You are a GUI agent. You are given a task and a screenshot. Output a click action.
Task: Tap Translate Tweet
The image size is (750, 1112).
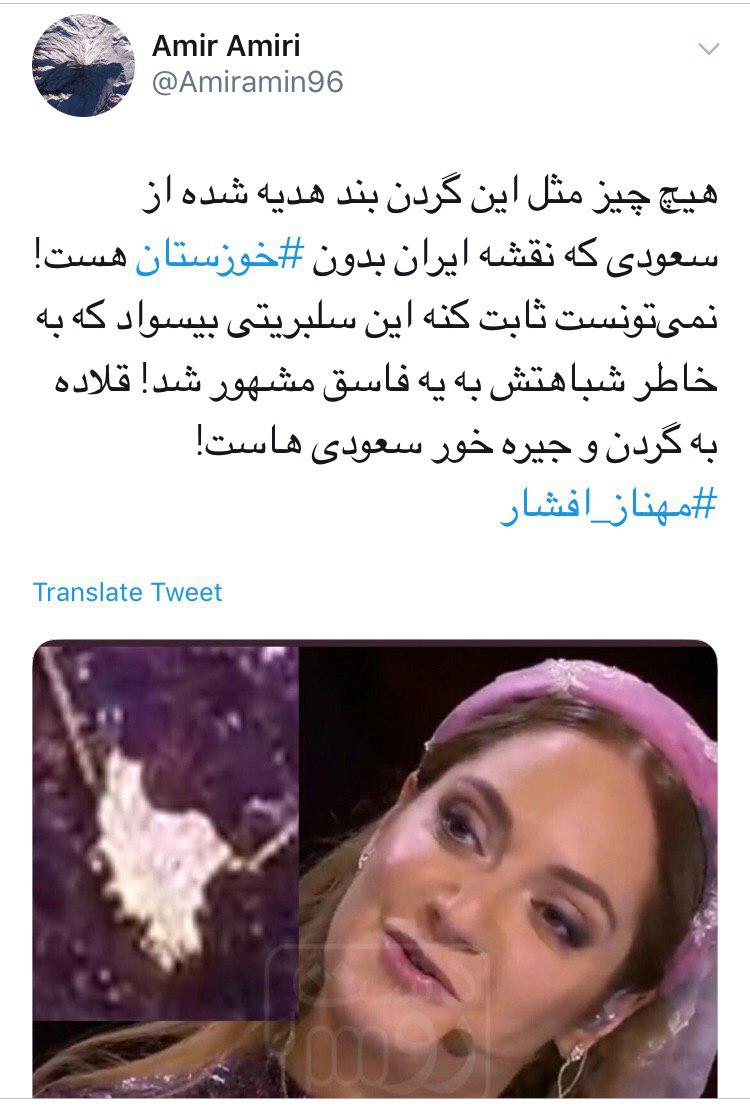127,592
